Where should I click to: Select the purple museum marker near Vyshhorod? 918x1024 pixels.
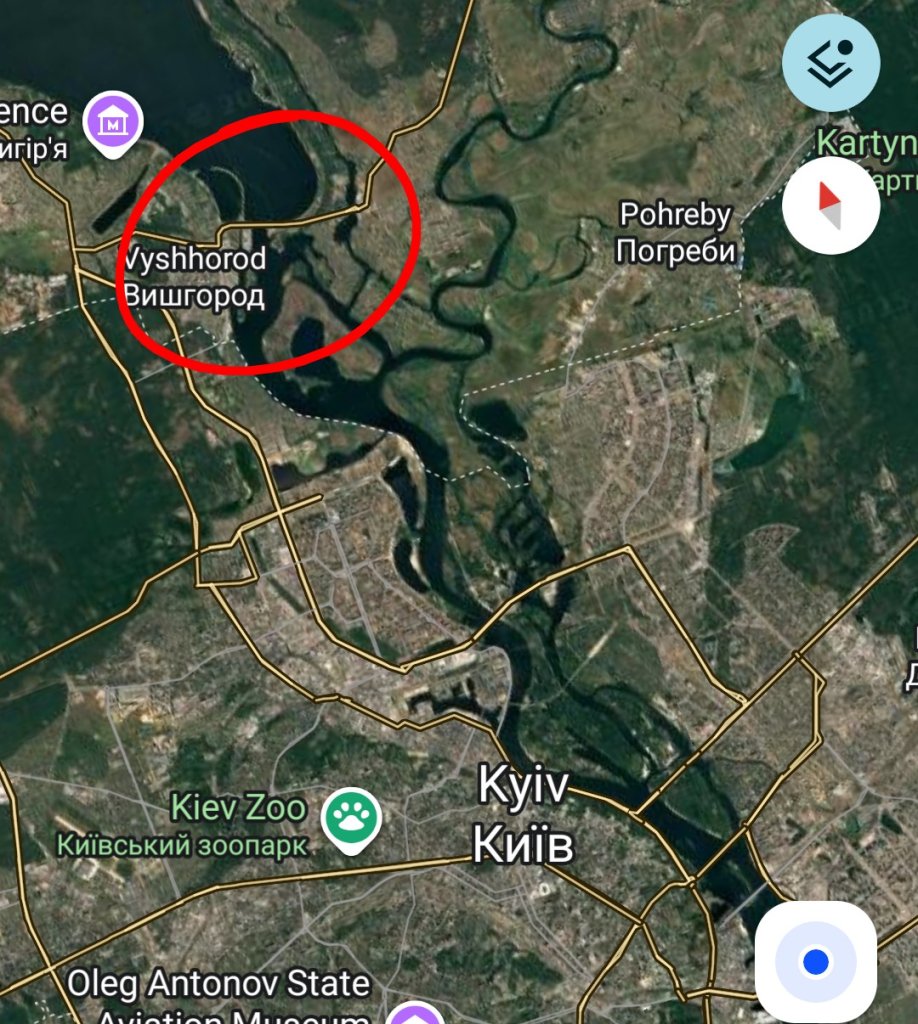pos(113,123)
